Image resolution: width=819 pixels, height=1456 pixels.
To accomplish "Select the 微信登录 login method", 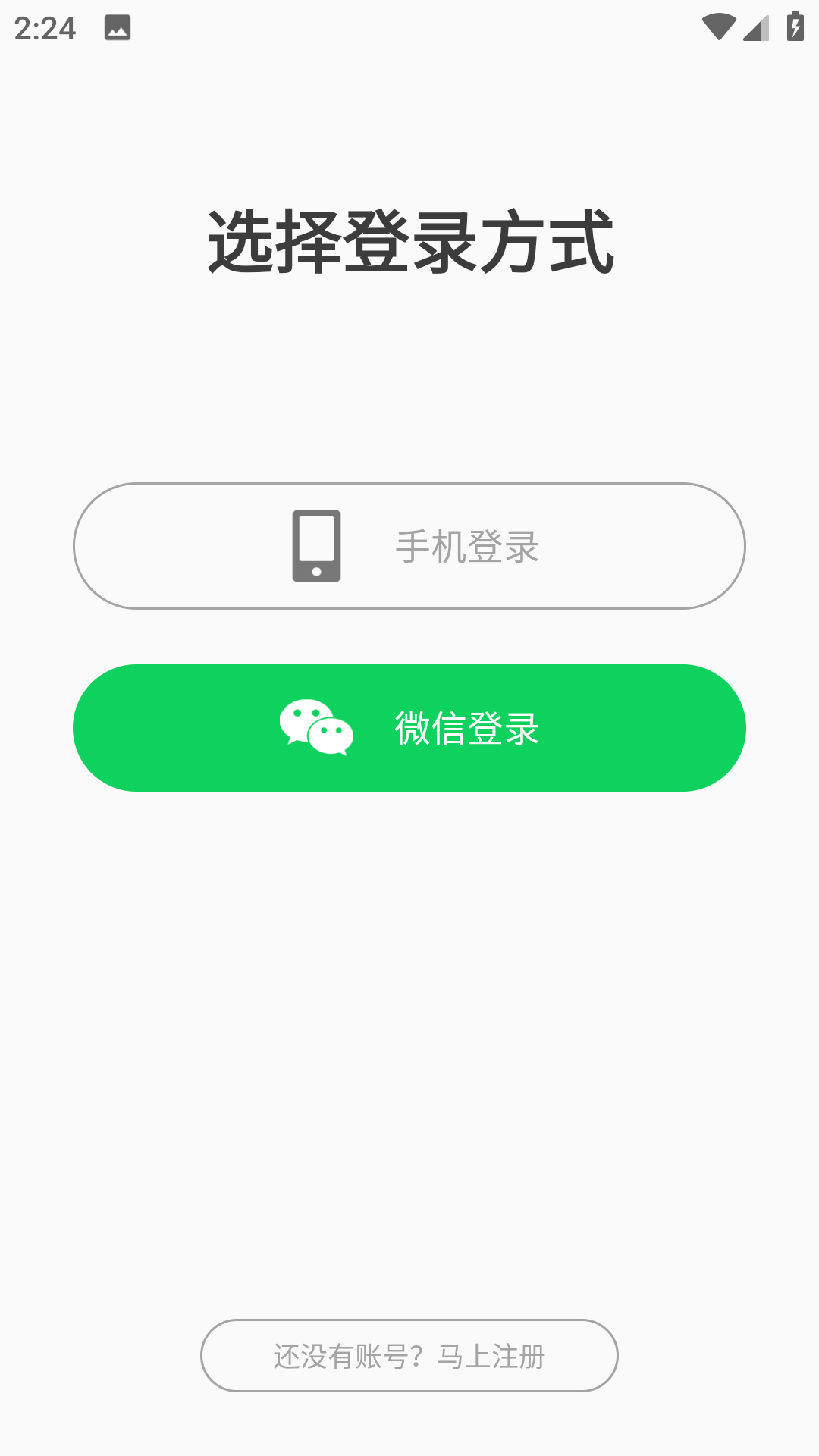I will [x=409, y=728].
